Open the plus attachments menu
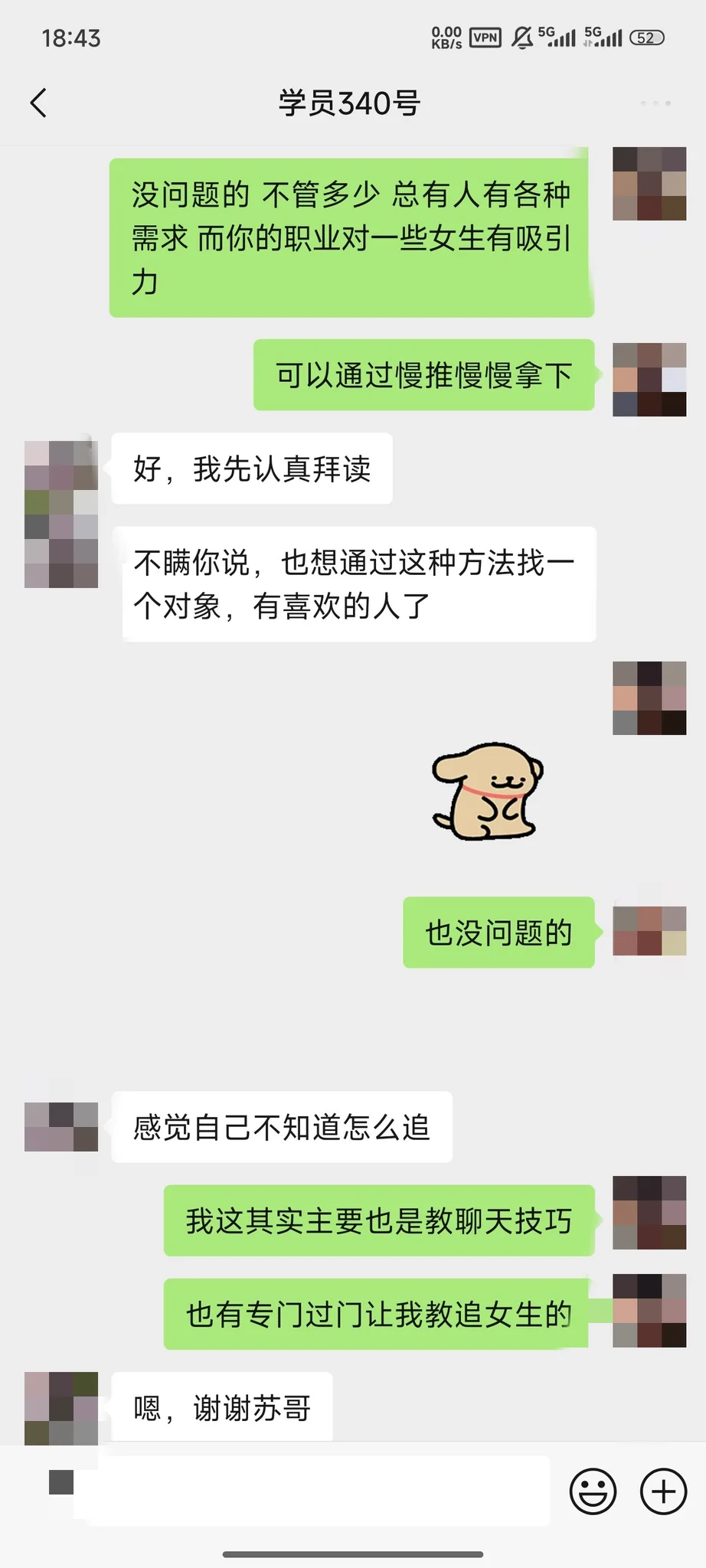Viewport: 706px width, 1568px height. (662, 1491)
